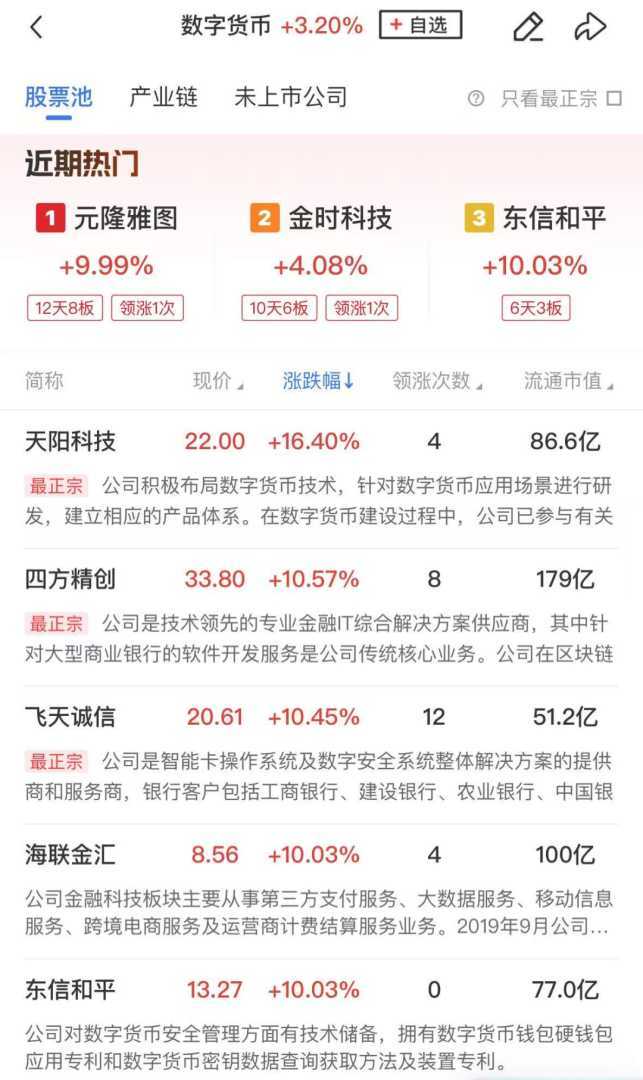Viewport: 643px width, 1080px height.
Task: Go back using the top-left arrow
Action: tap(37, 27)
